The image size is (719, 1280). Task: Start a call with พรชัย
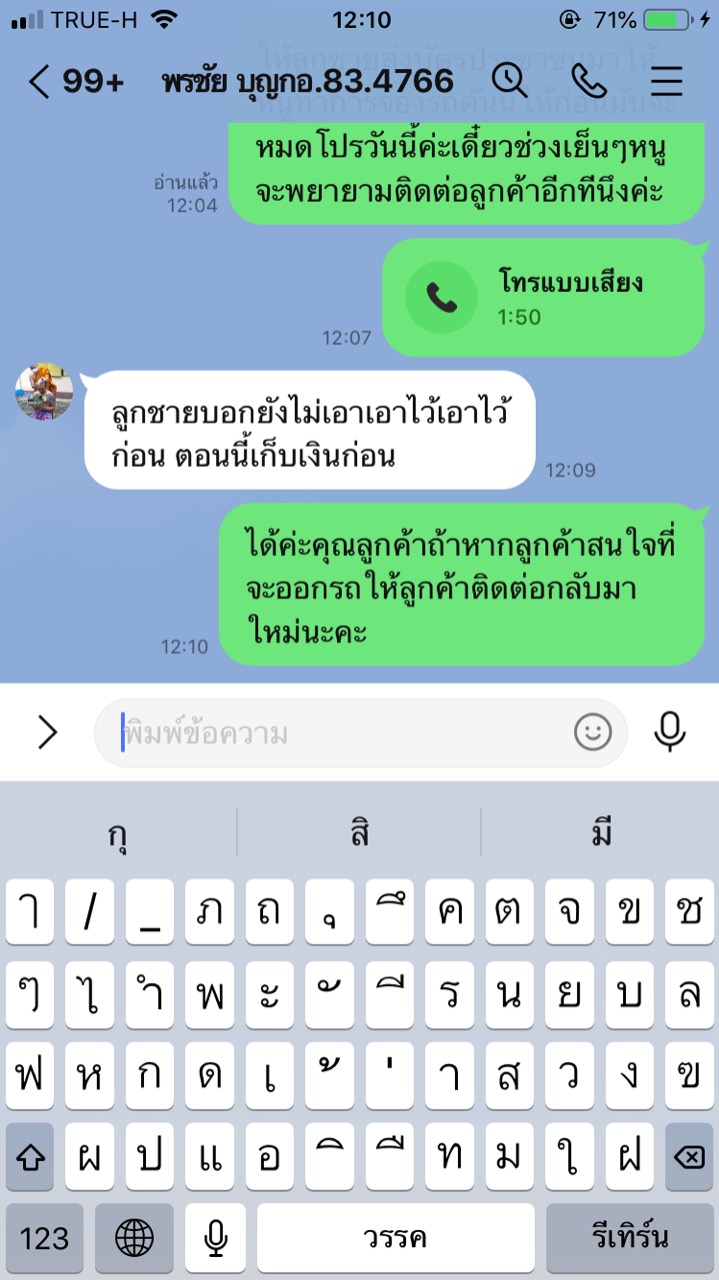coord(588,82)
